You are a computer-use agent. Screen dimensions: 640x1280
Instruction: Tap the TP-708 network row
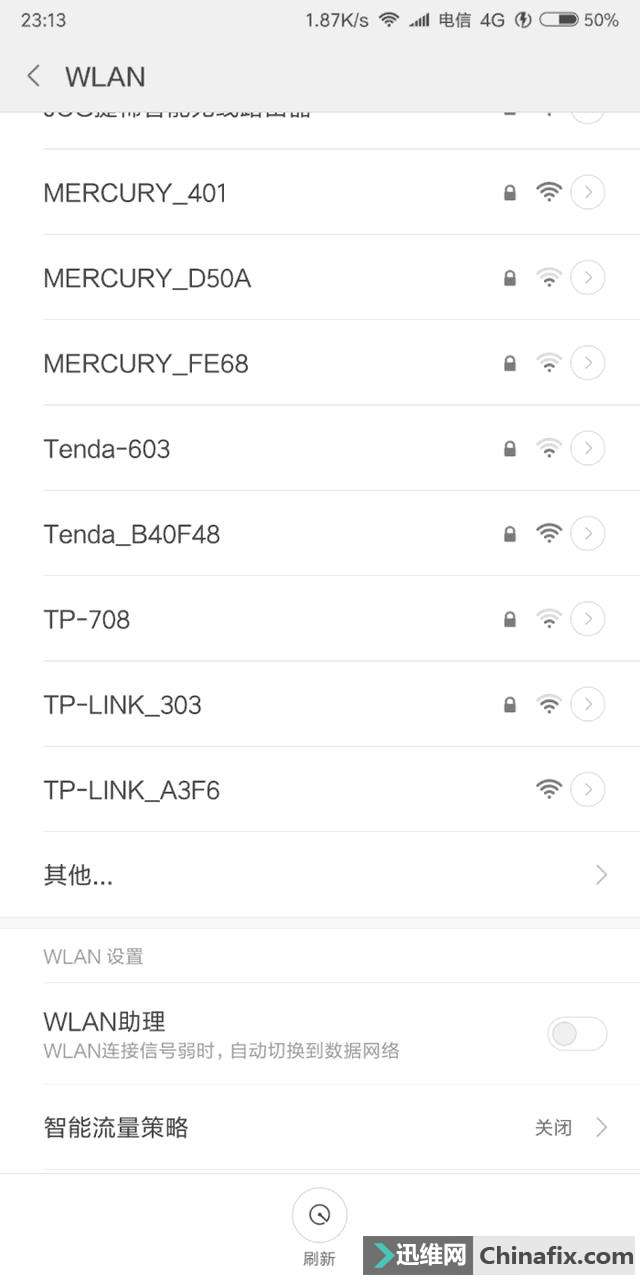[87, 620]
